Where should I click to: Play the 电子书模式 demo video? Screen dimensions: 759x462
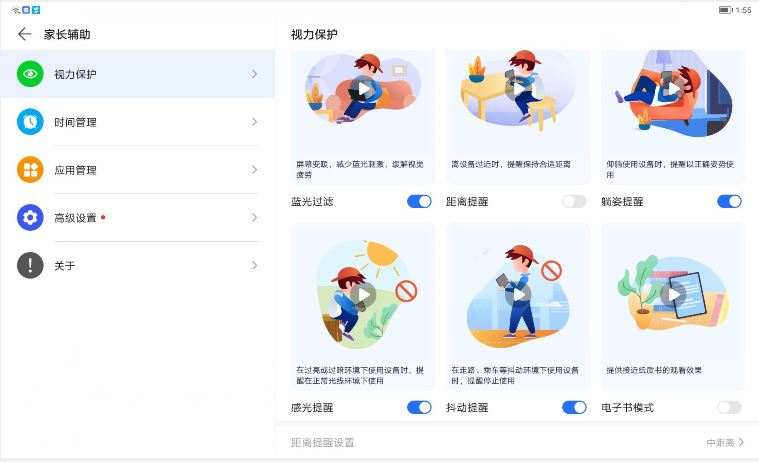(x=673, y=293)
